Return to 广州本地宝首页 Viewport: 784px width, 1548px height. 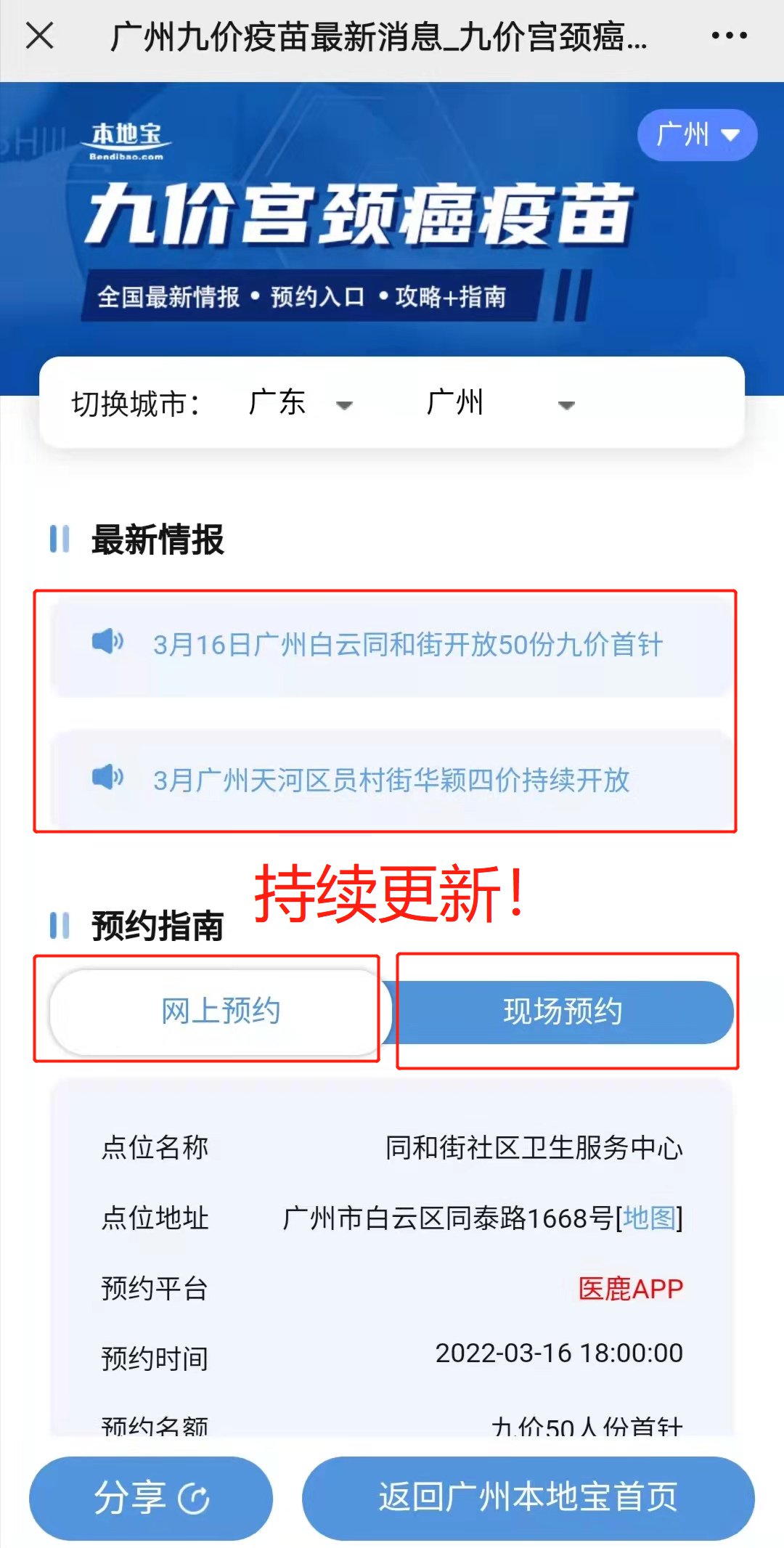point(528,1497)
